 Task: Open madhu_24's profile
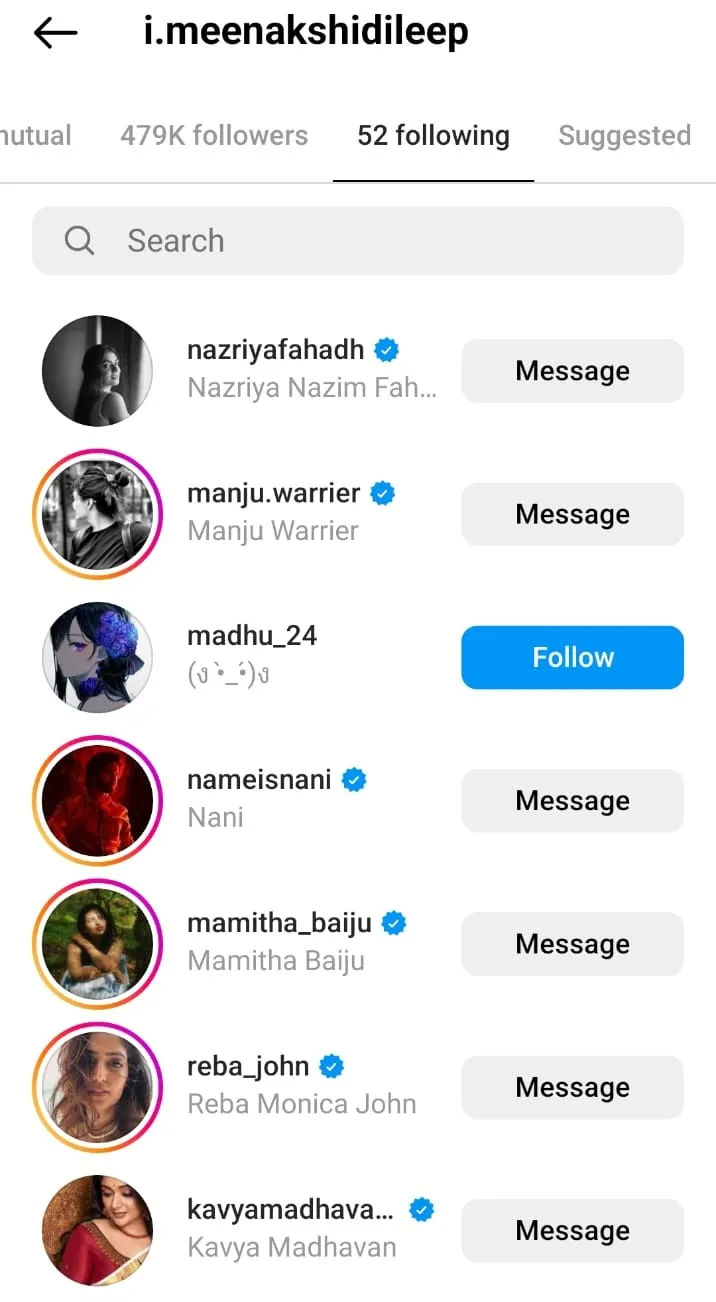tap(252, 636)
